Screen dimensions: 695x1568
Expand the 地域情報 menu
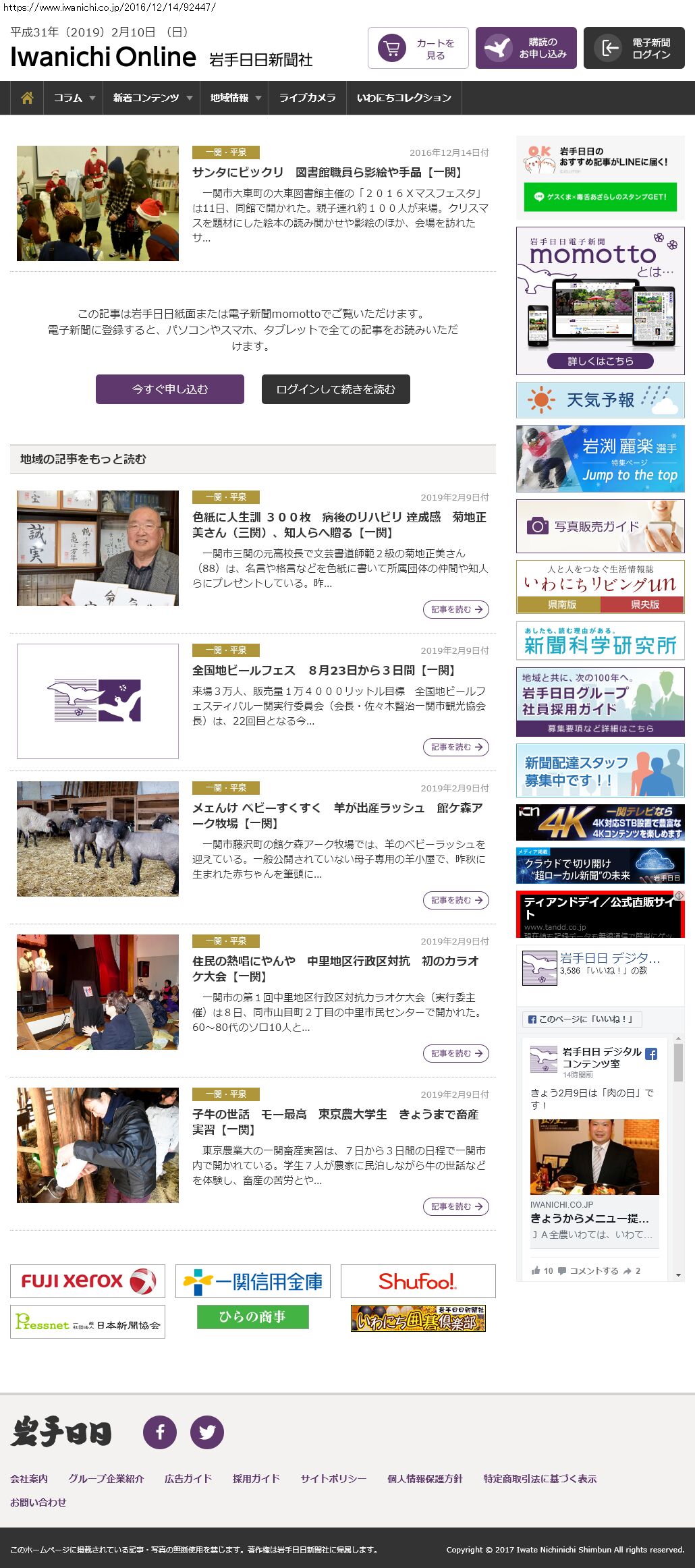235,98
